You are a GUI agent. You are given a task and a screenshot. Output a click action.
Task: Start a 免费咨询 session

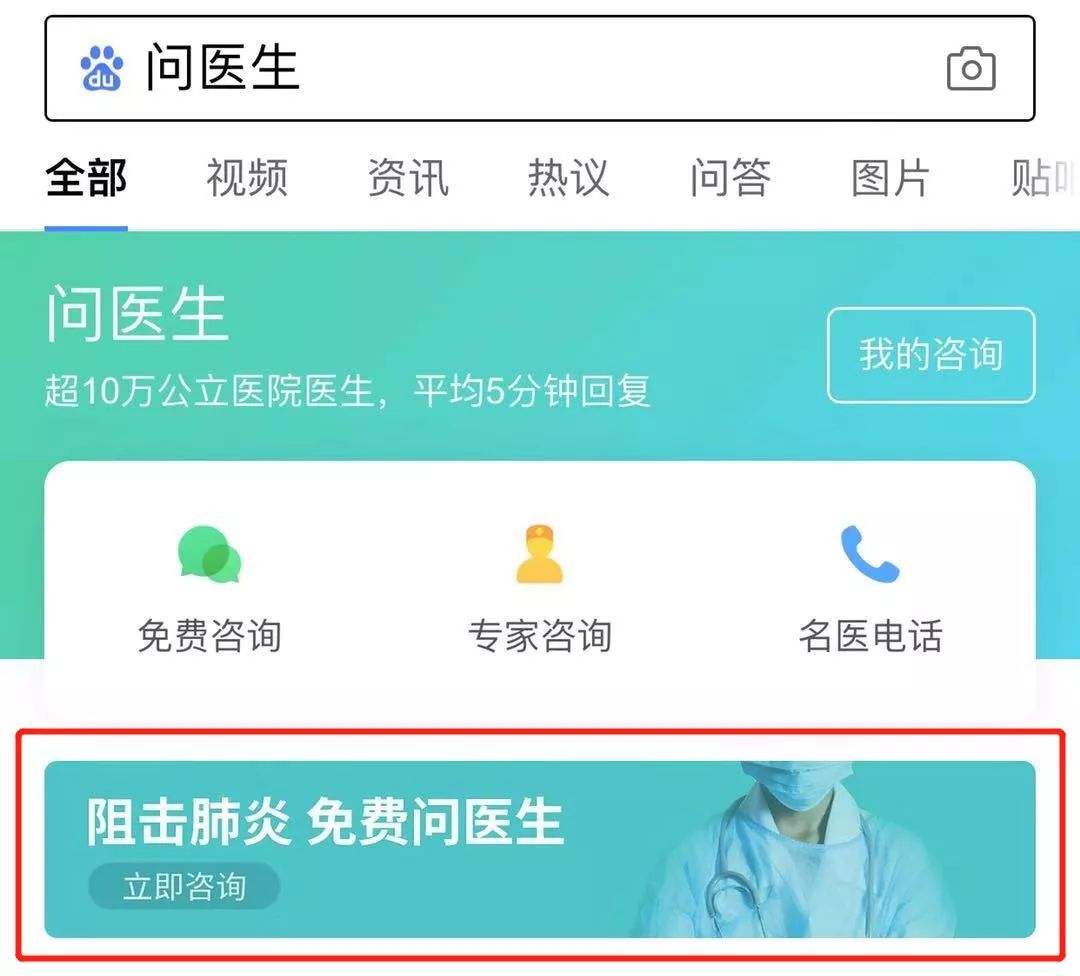point(209,590)
